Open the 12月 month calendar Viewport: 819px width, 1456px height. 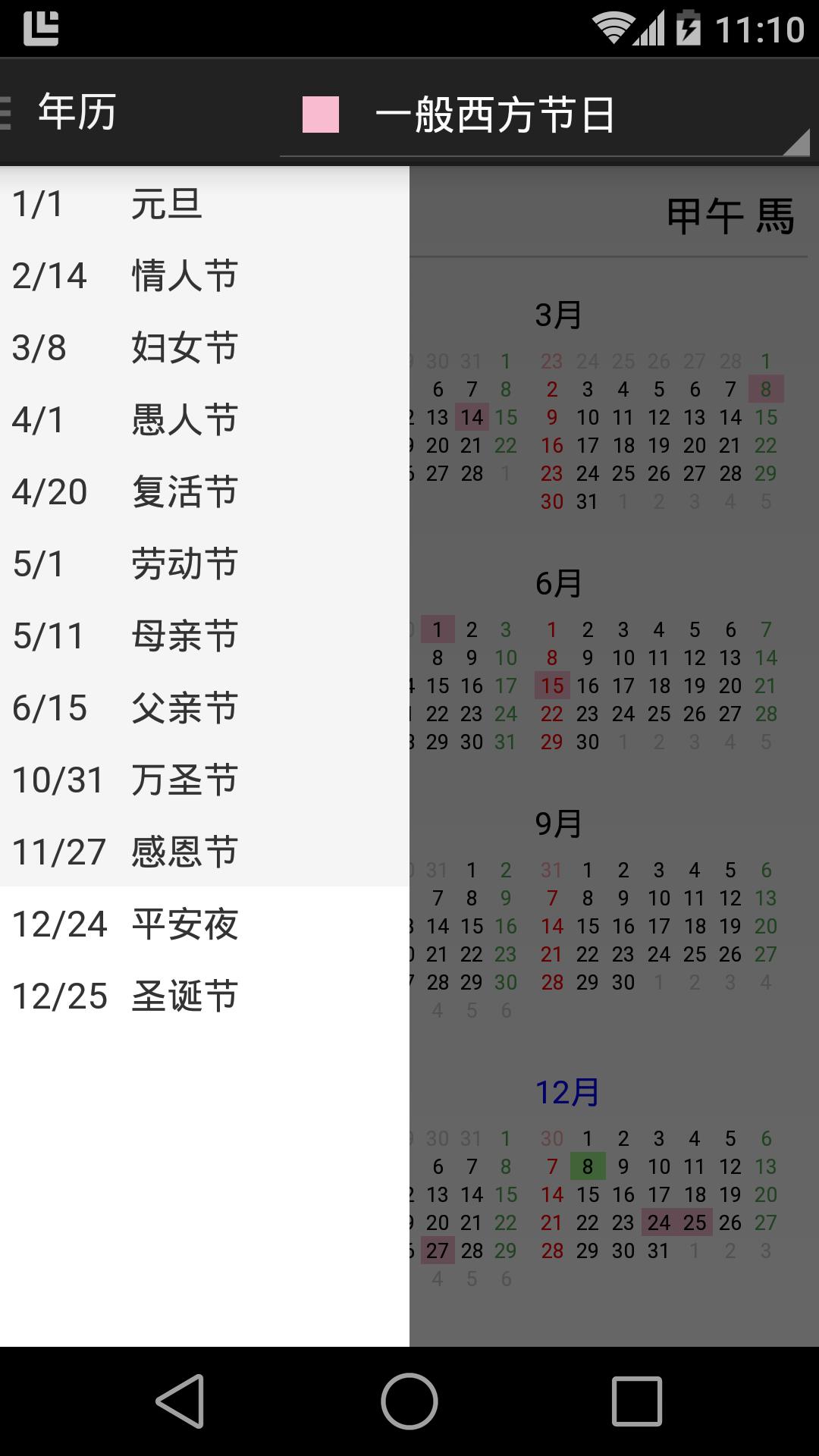[567, 1092]
